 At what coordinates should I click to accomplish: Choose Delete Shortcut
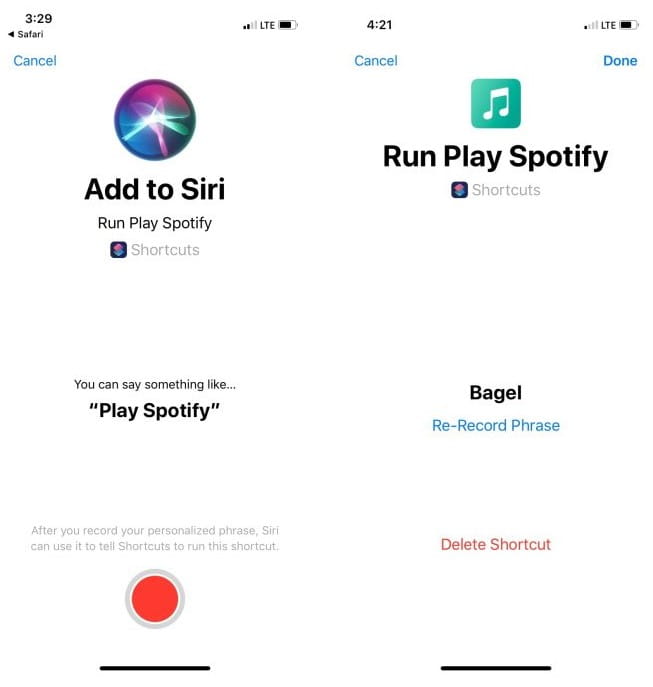496,544
